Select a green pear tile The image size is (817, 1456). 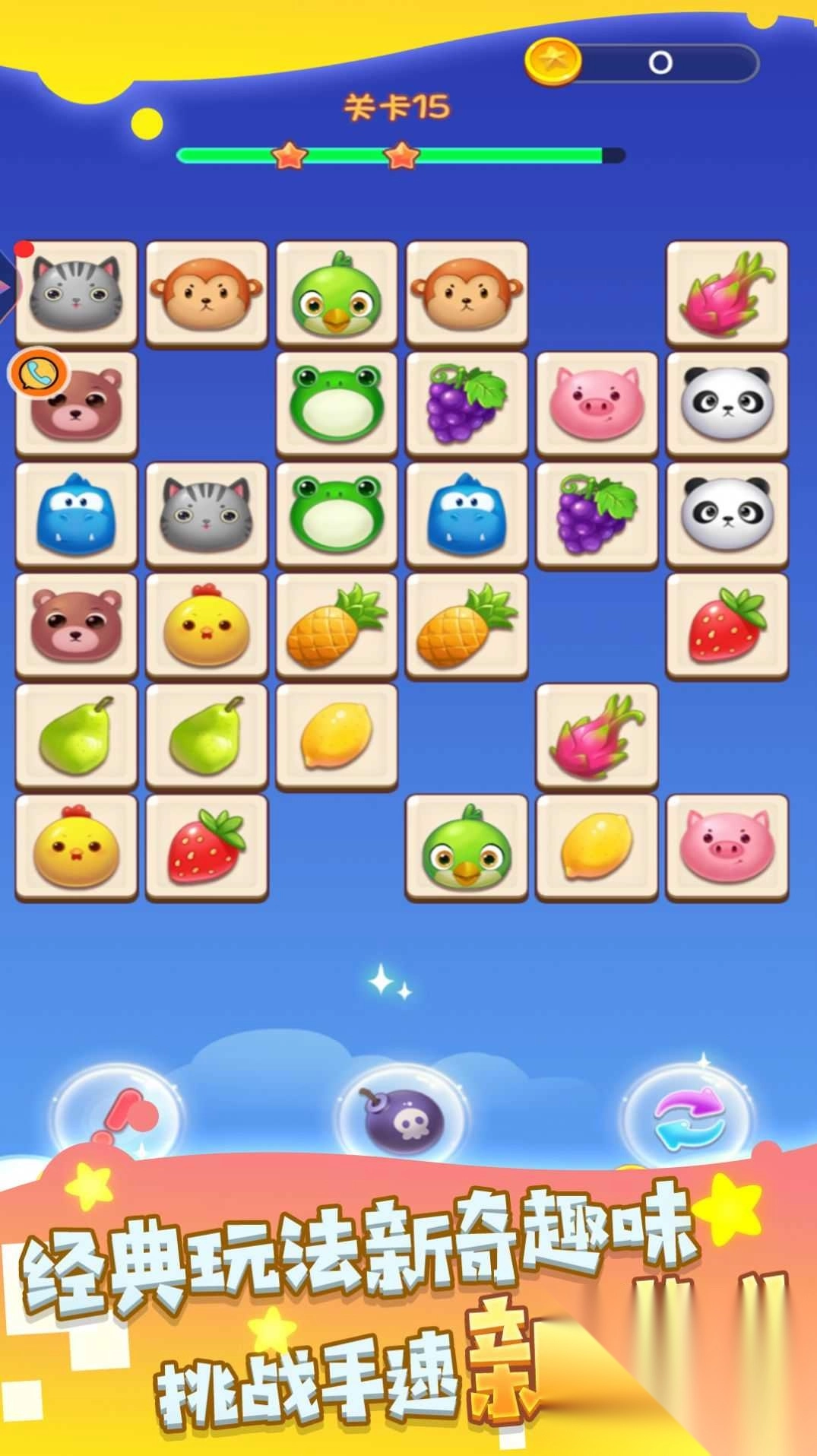pos(76,734)
